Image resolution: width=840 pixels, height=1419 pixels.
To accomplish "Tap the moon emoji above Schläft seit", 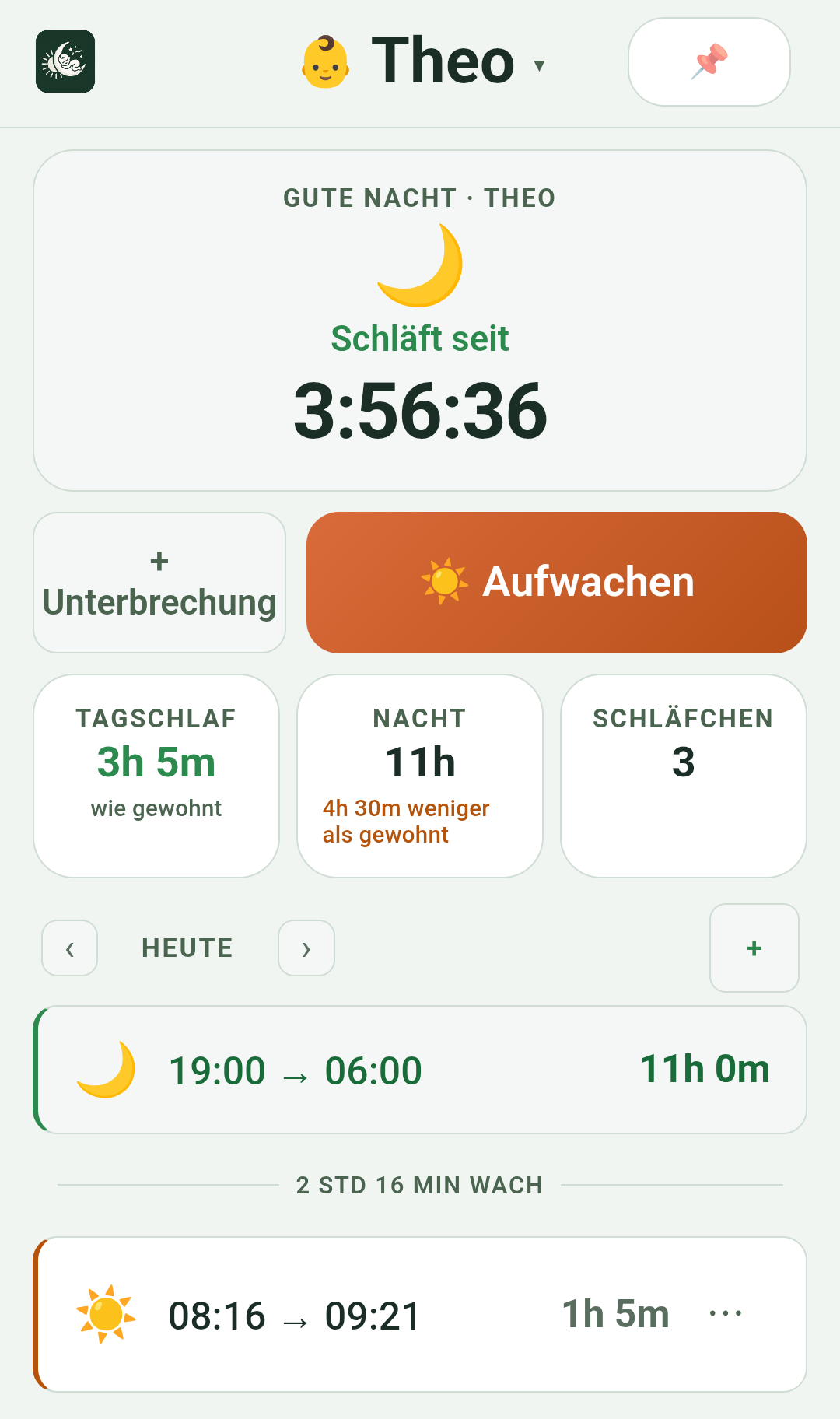I will pos(420,265).
